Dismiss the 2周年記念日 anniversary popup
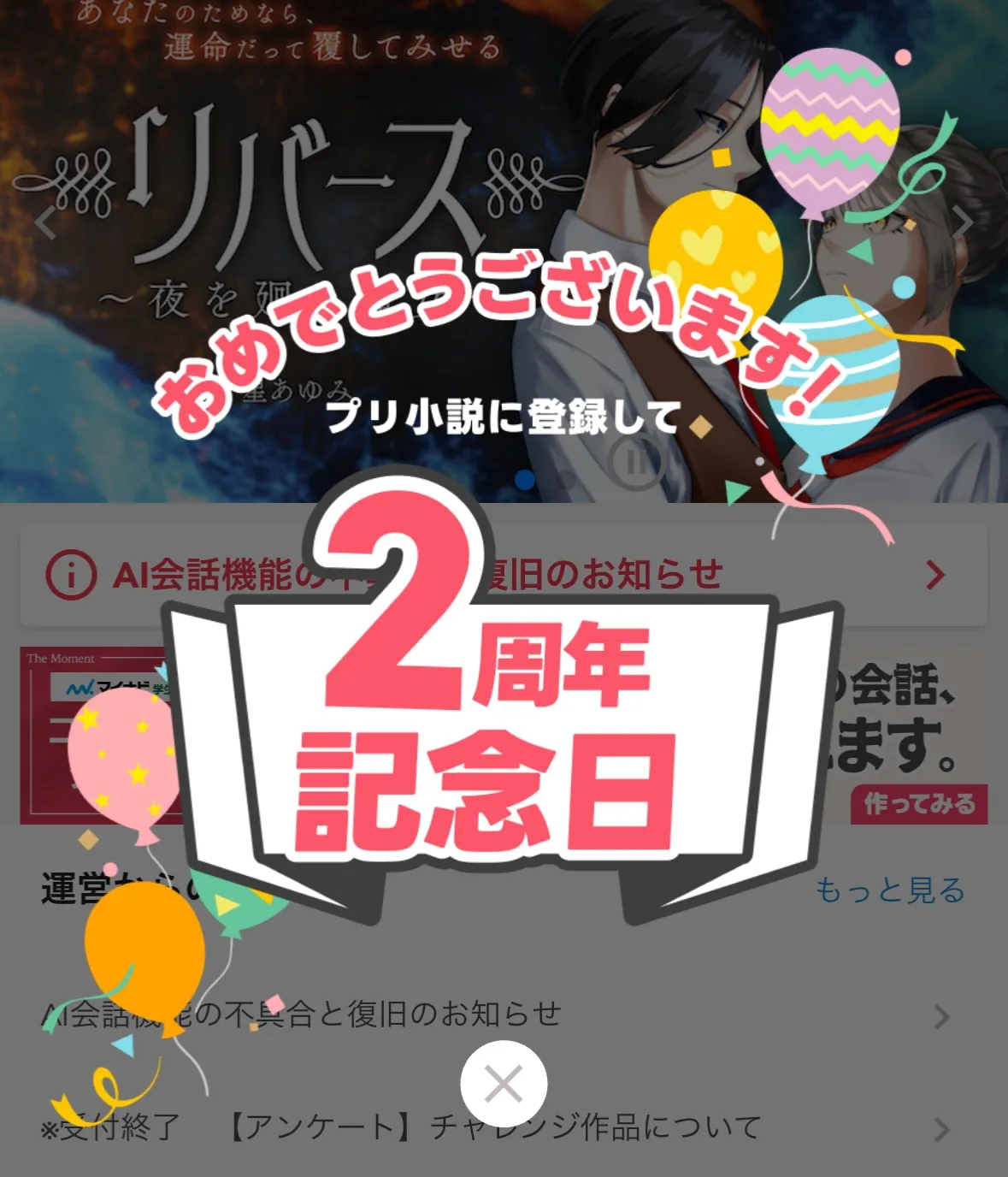The image size is (1008, 1177). 504,1084
